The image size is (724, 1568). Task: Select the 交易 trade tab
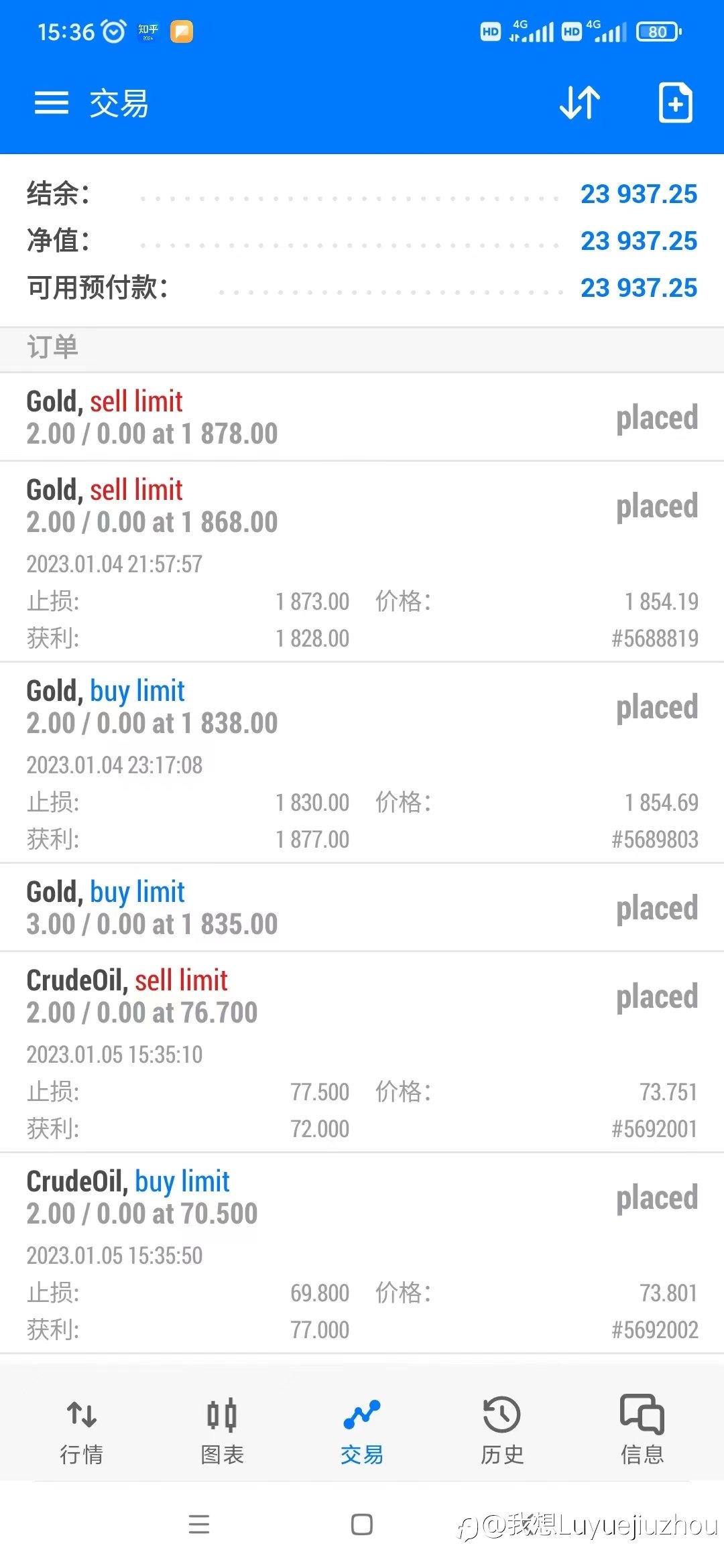coord(362,1431)
